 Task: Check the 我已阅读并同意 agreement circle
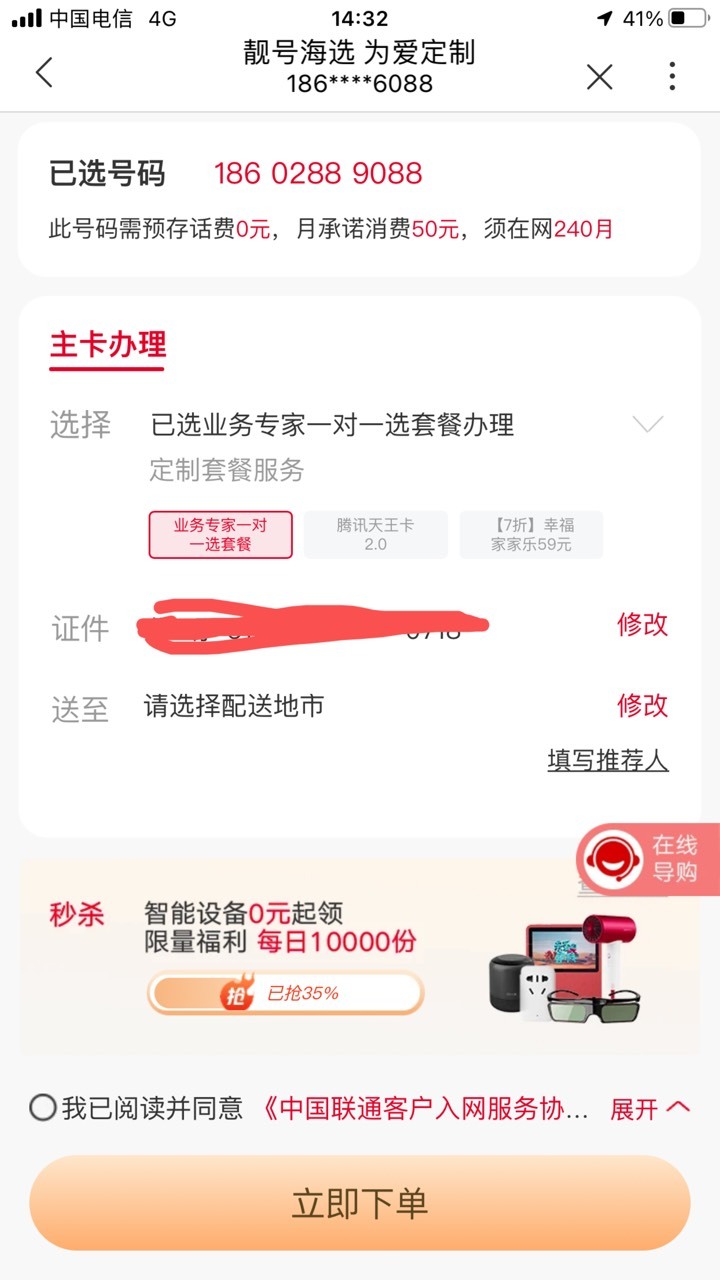pyautogui.click(x=43, y=1108)
